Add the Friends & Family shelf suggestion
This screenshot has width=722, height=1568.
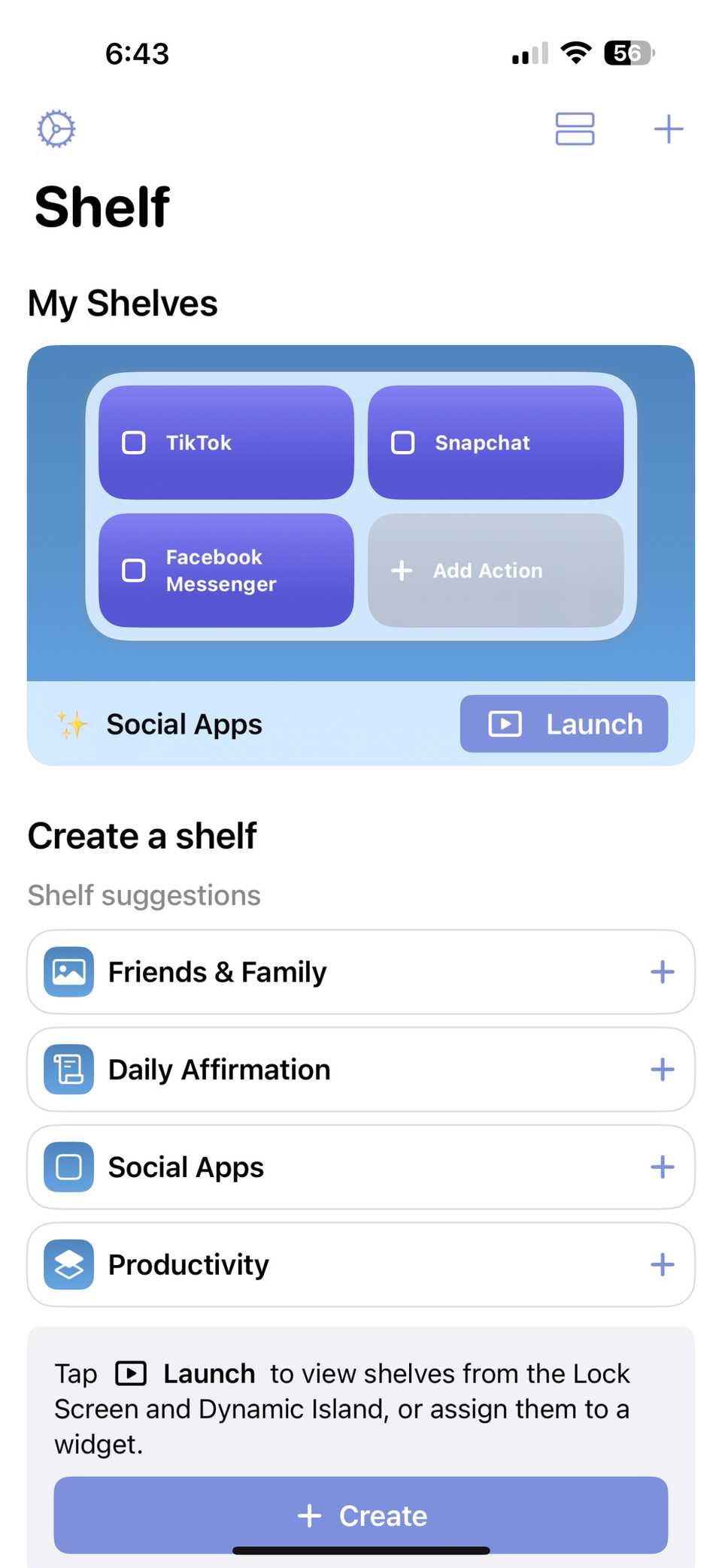point(662,972)
